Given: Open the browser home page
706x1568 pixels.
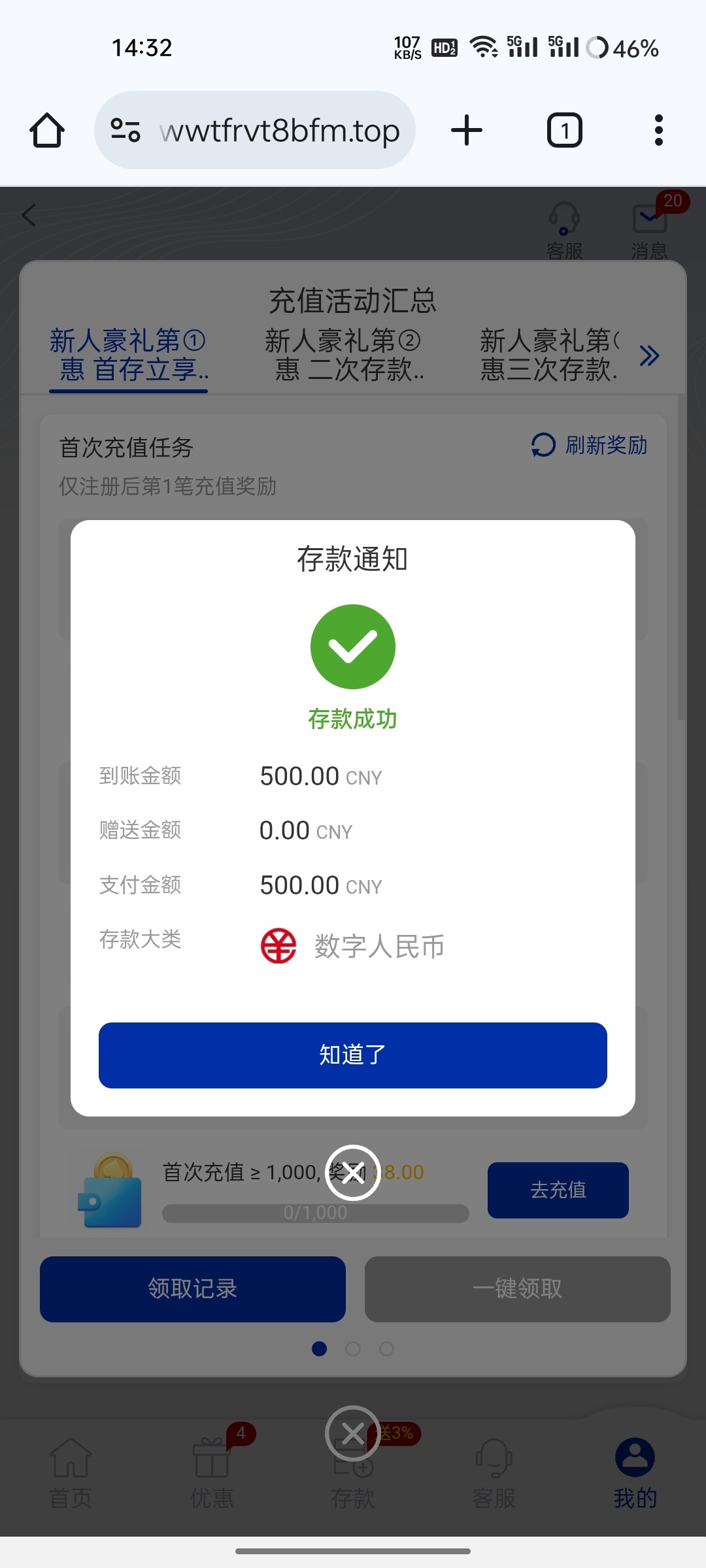Looking at the screenshot, I should [47, 130].
